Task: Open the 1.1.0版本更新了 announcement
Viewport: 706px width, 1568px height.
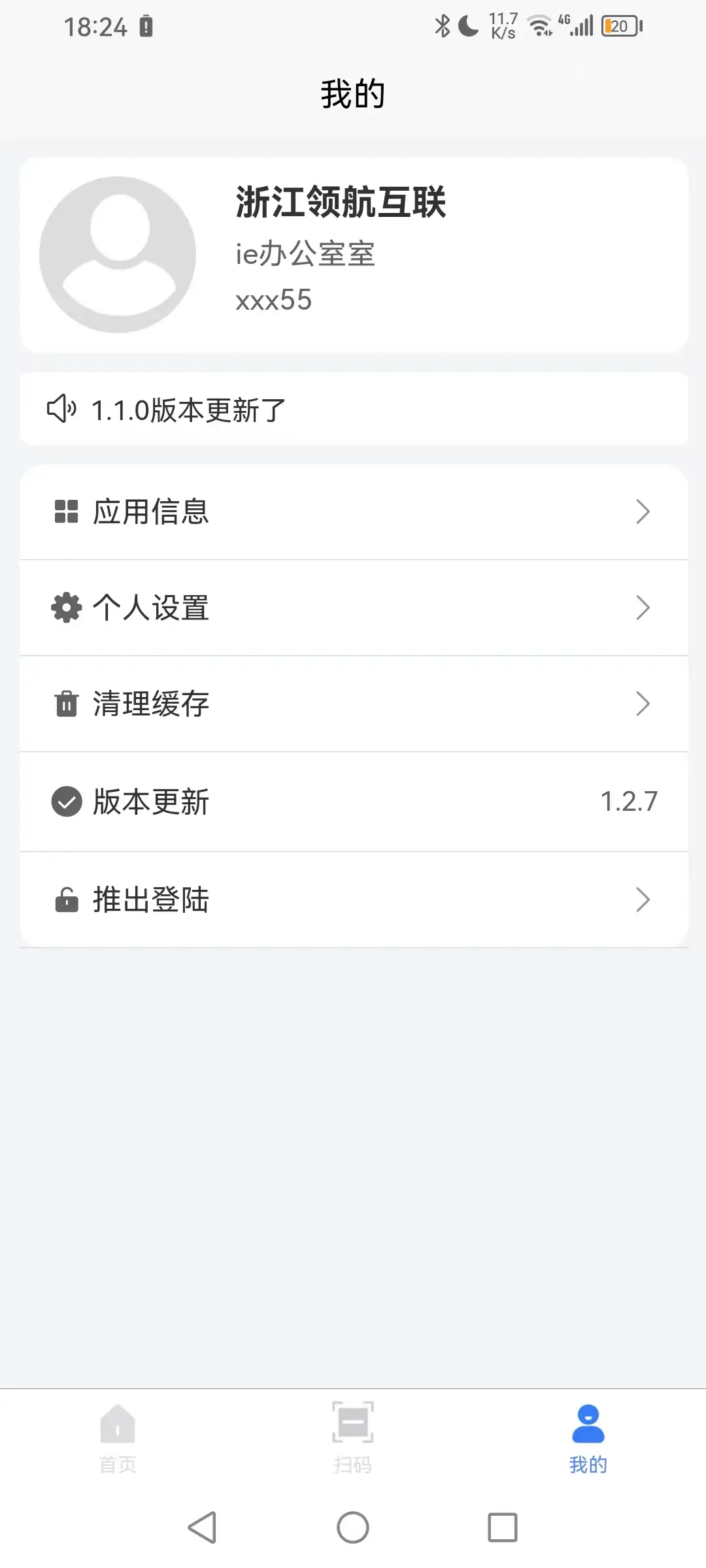Action: pos(354,409)
